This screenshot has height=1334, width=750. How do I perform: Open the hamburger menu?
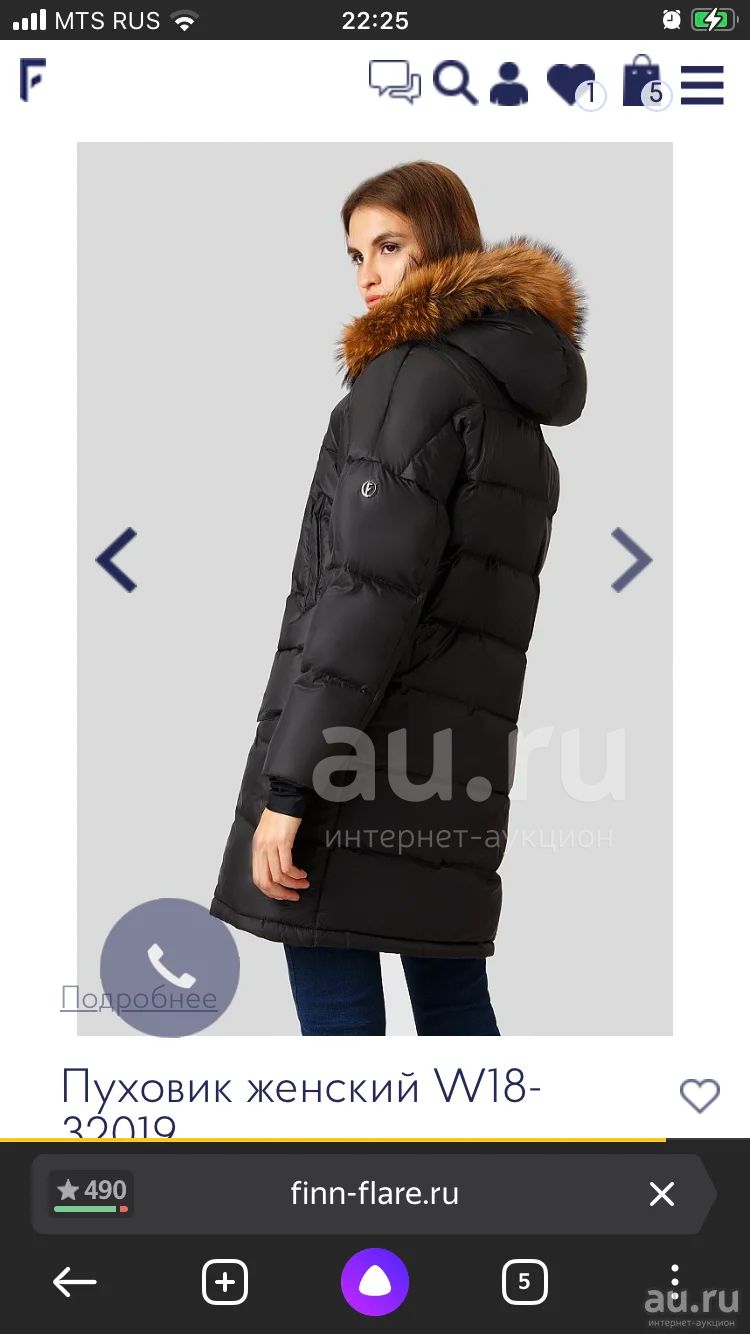pyautogui.click(x=702, y=84)
